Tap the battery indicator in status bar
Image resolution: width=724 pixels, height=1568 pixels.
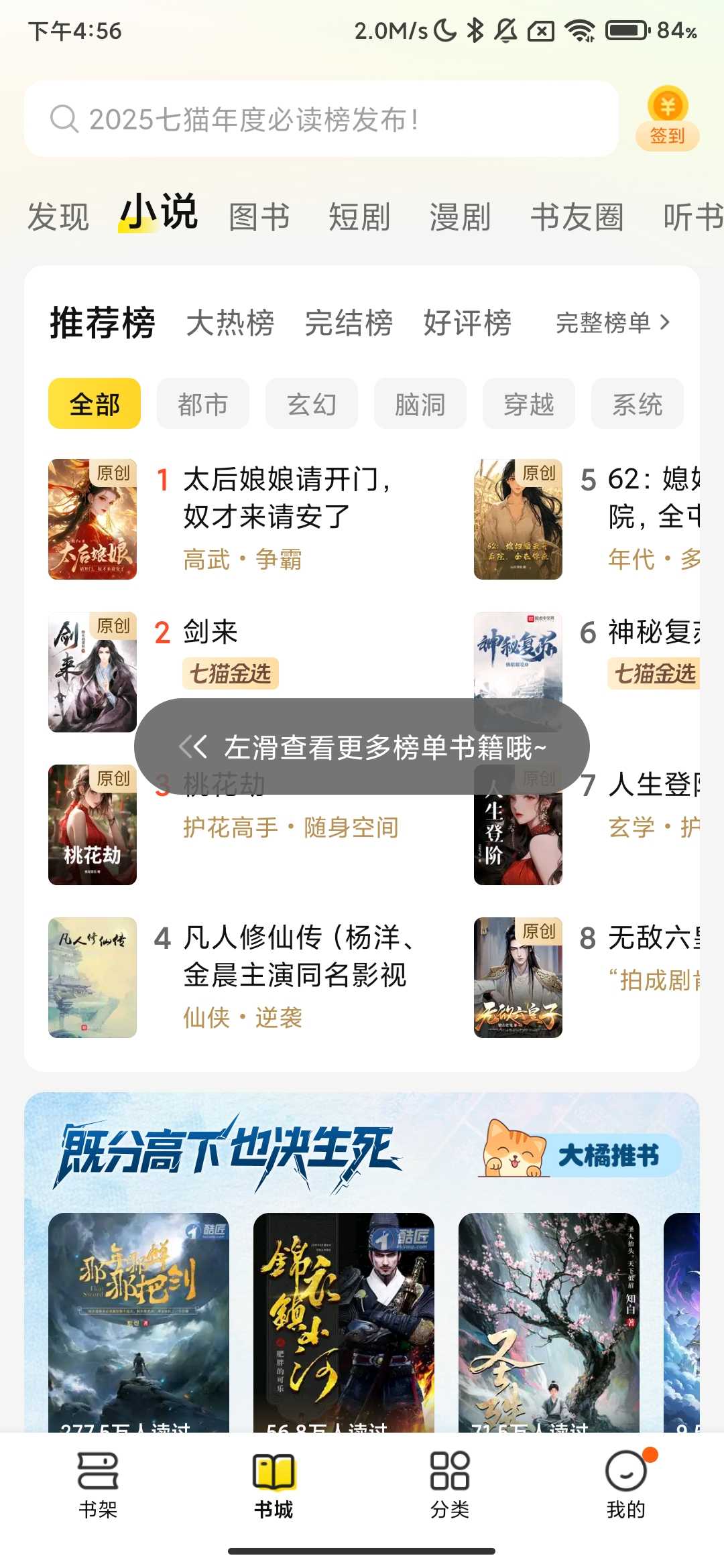625,29
